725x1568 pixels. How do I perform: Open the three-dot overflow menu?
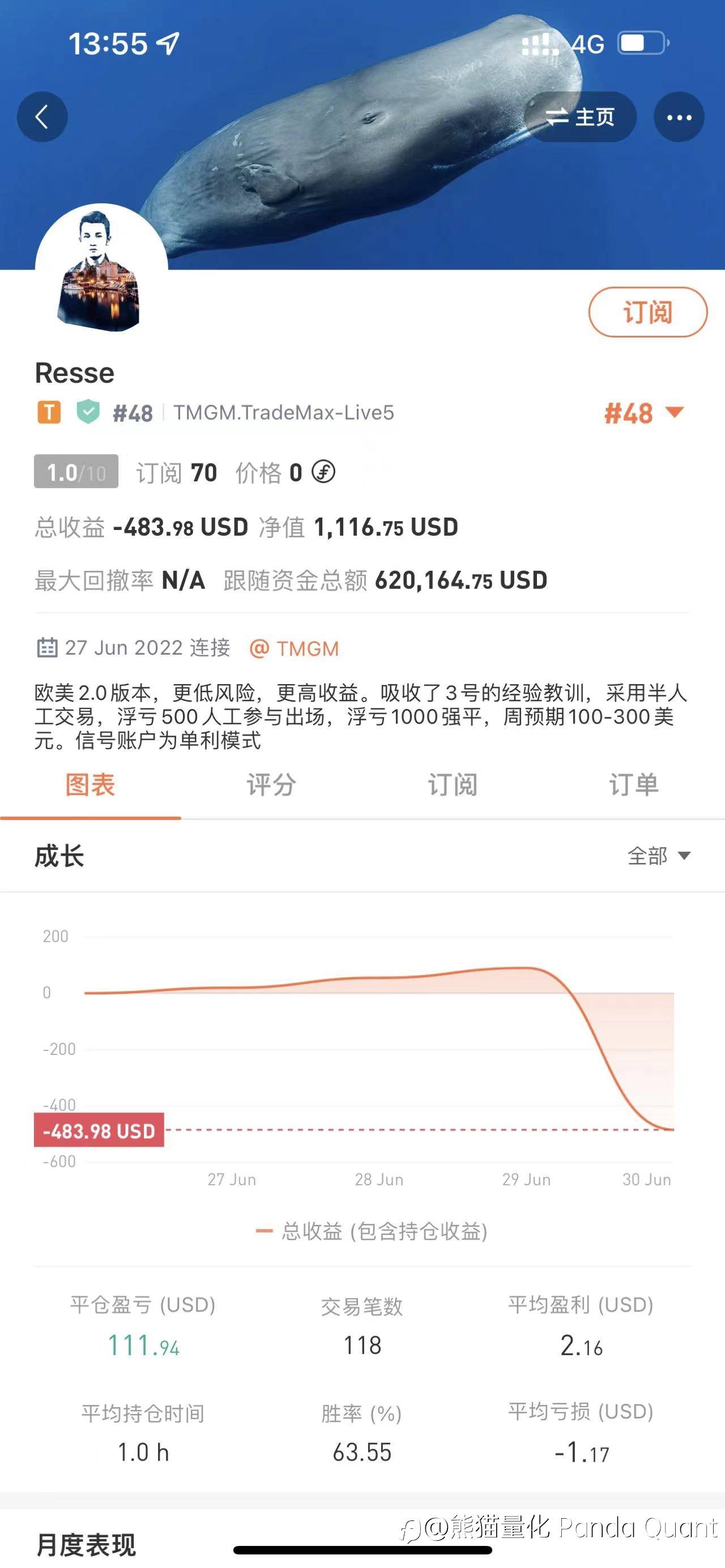click(679, 117)
